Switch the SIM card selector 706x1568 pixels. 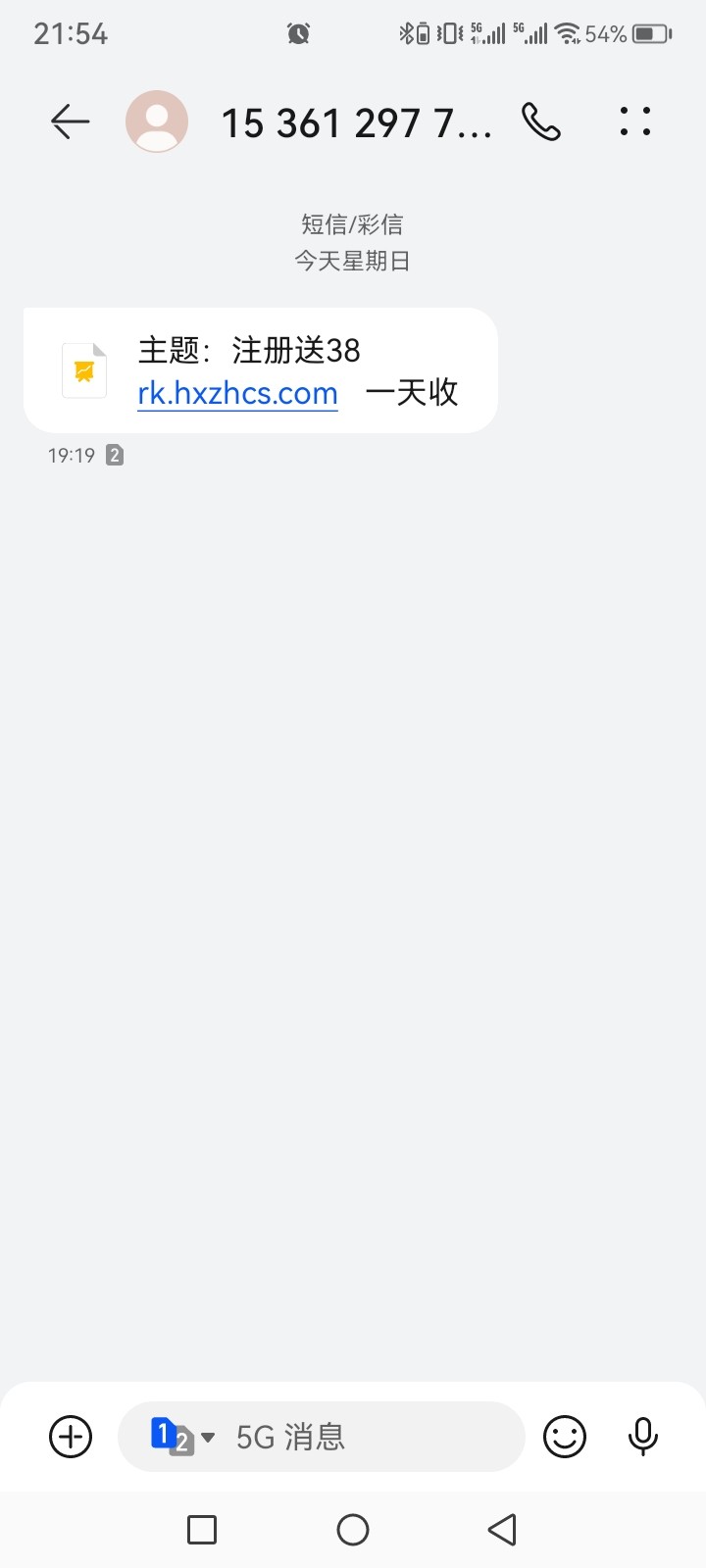click(x=181, y=1437)
